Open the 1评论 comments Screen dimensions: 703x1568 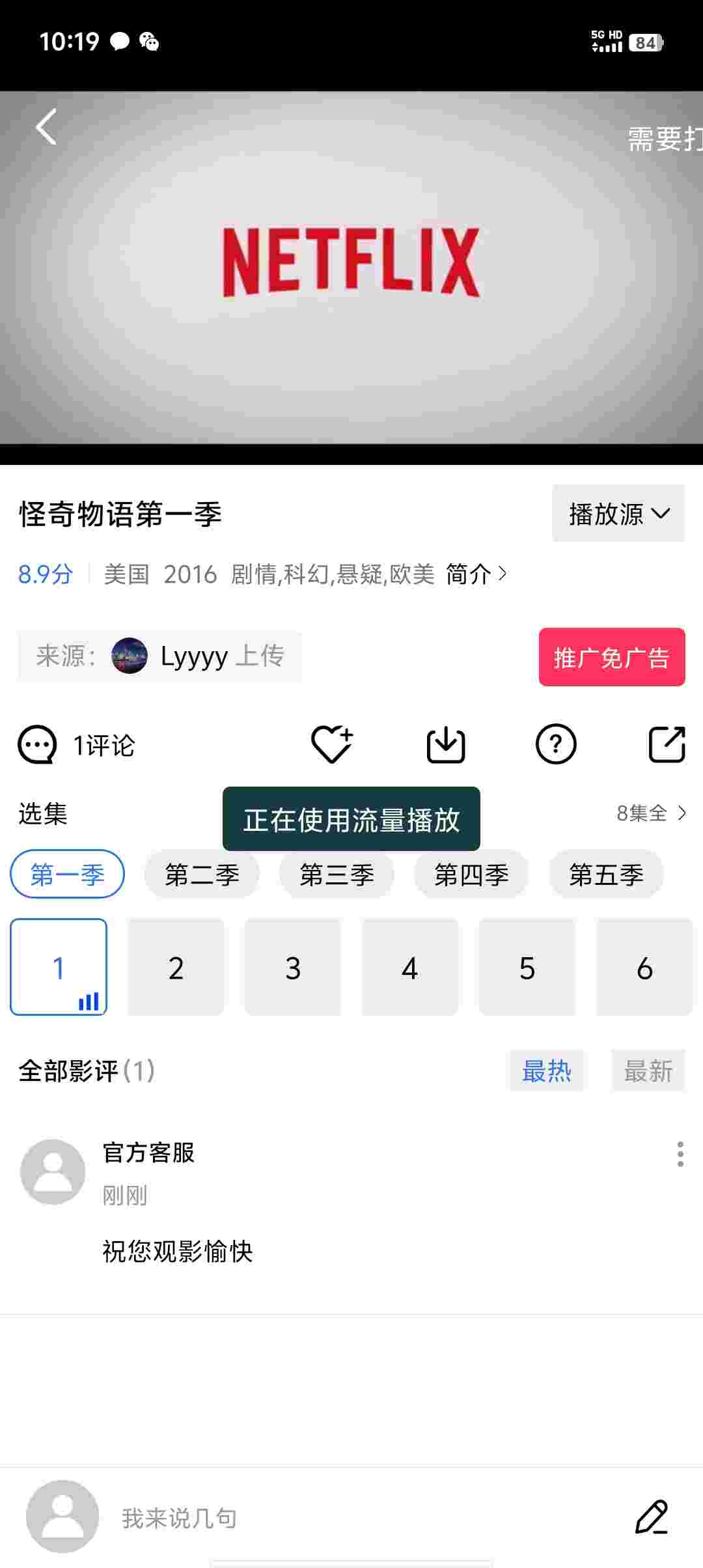77,745
